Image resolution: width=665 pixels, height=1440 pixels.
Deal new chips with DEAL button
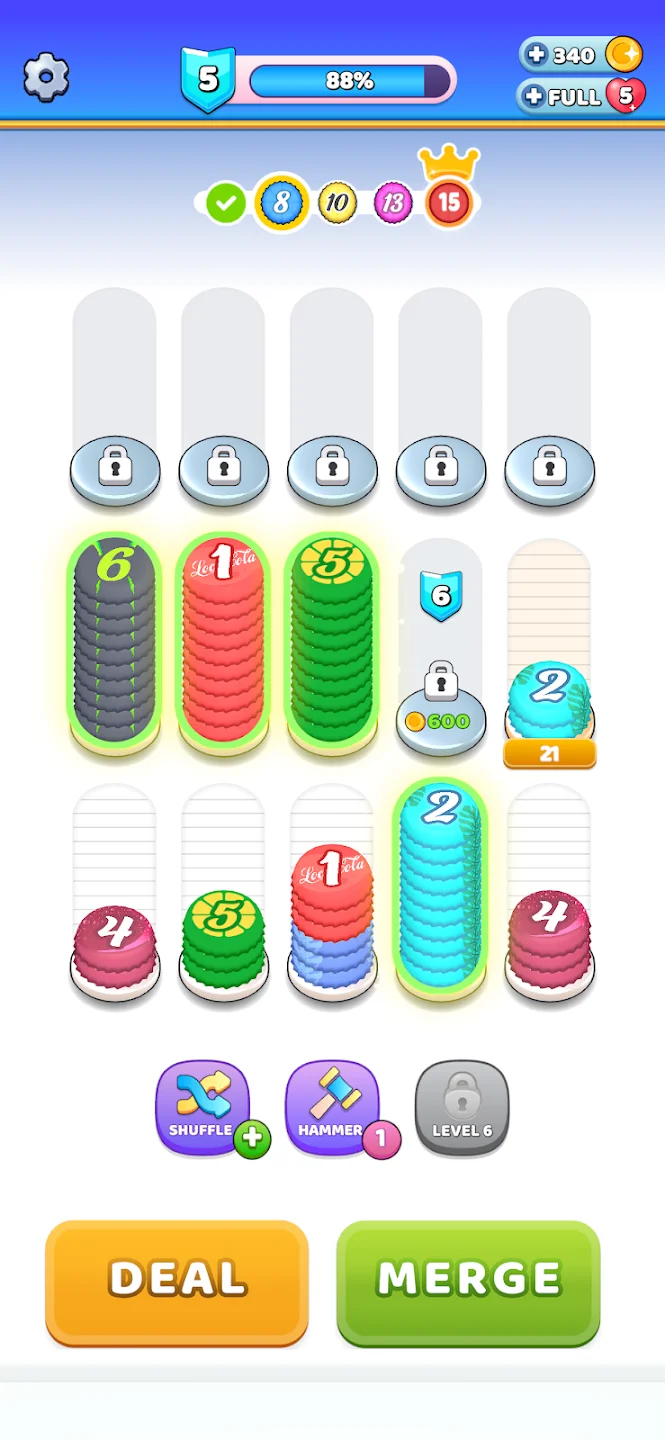pos(177,1283)
